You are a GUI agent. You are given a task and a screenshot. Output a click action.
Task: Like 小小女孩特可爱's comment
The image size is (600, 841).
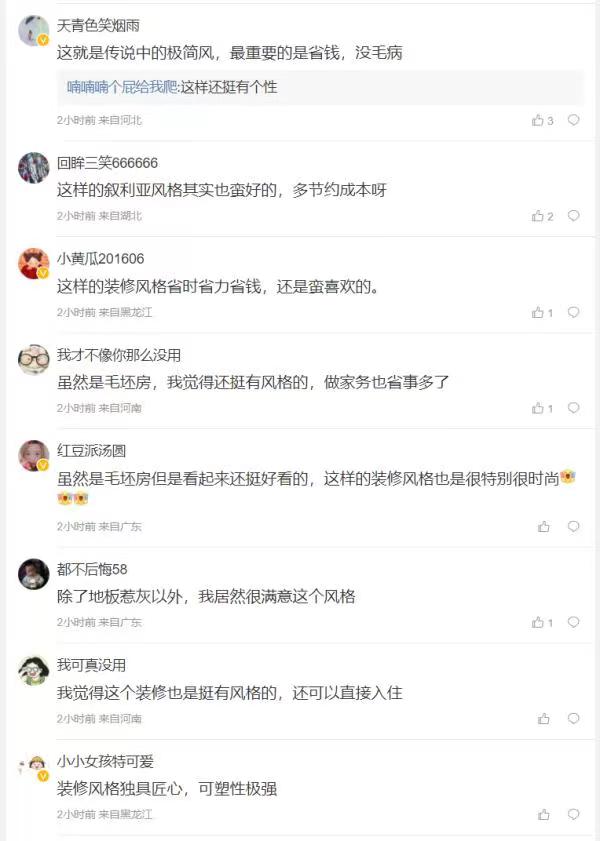544,814
